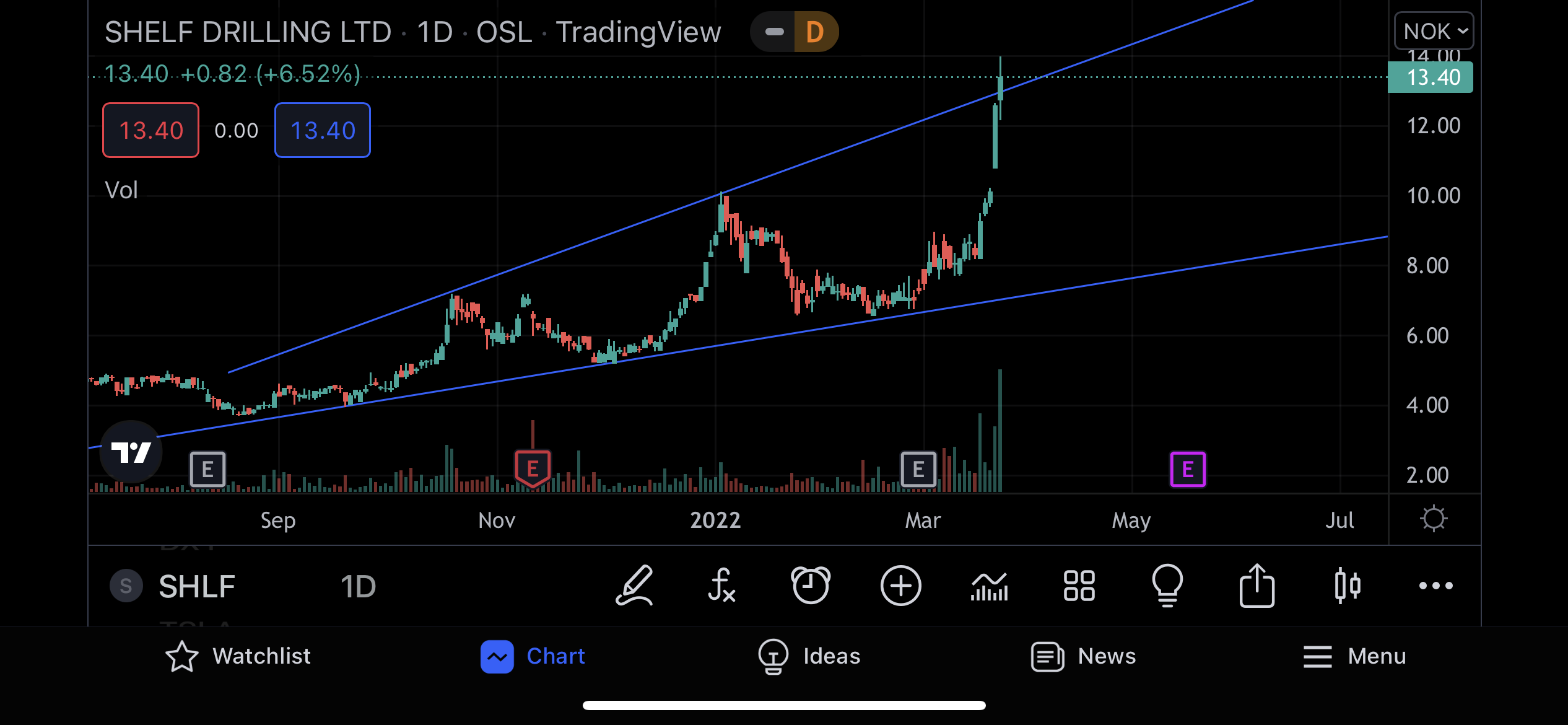Tap the blue 13.40 buy price button
1568x725 pixels.
(322, 130)
